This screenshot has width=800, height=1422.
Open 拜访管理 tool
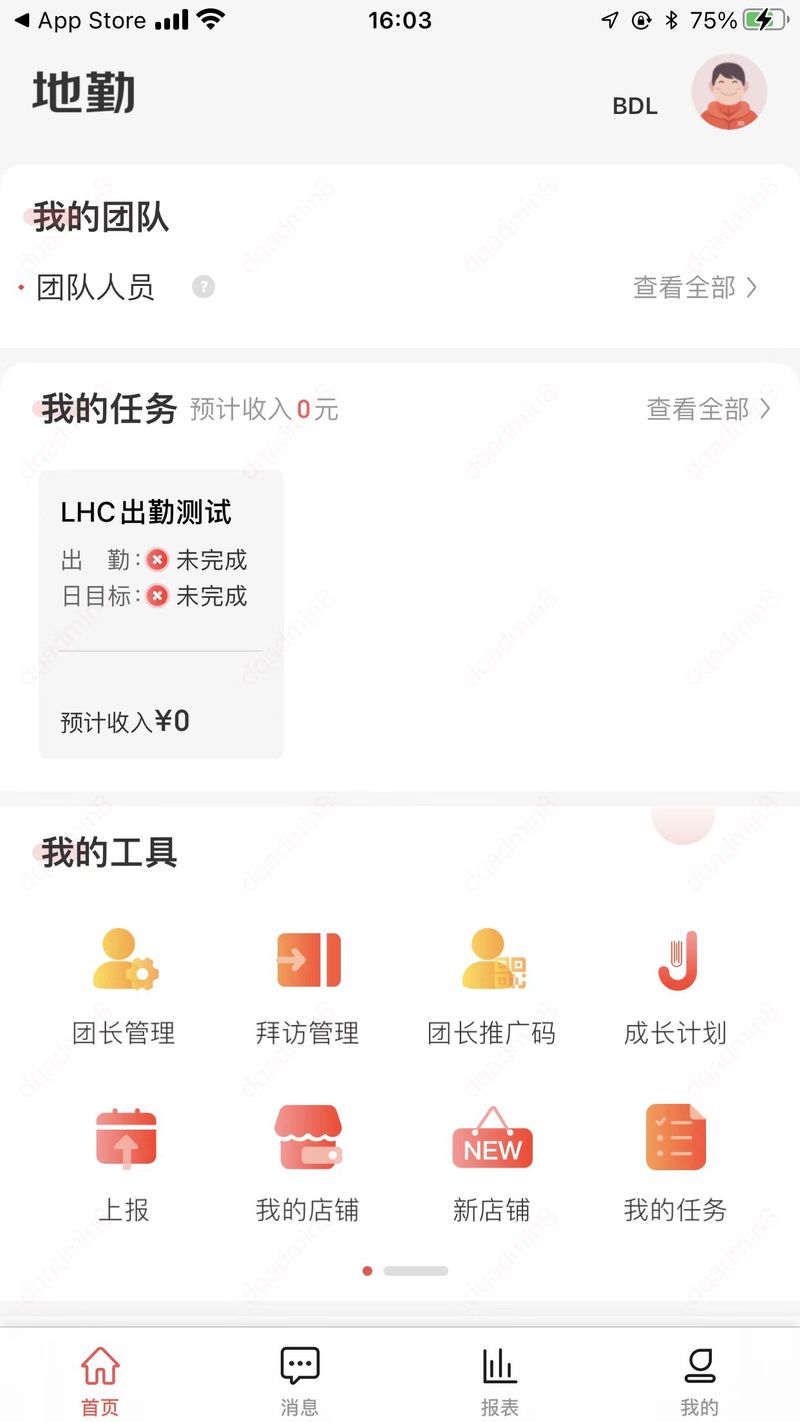click(x=308, y=985)
